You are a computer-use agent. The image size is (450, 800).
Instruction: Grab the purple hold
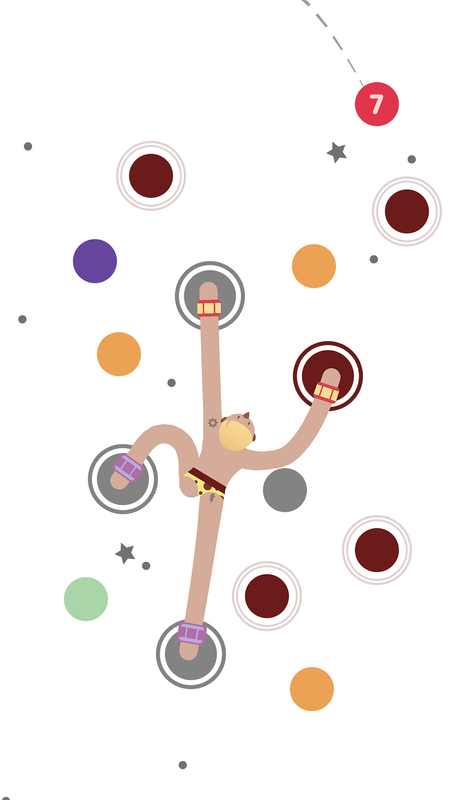[95, 261]
